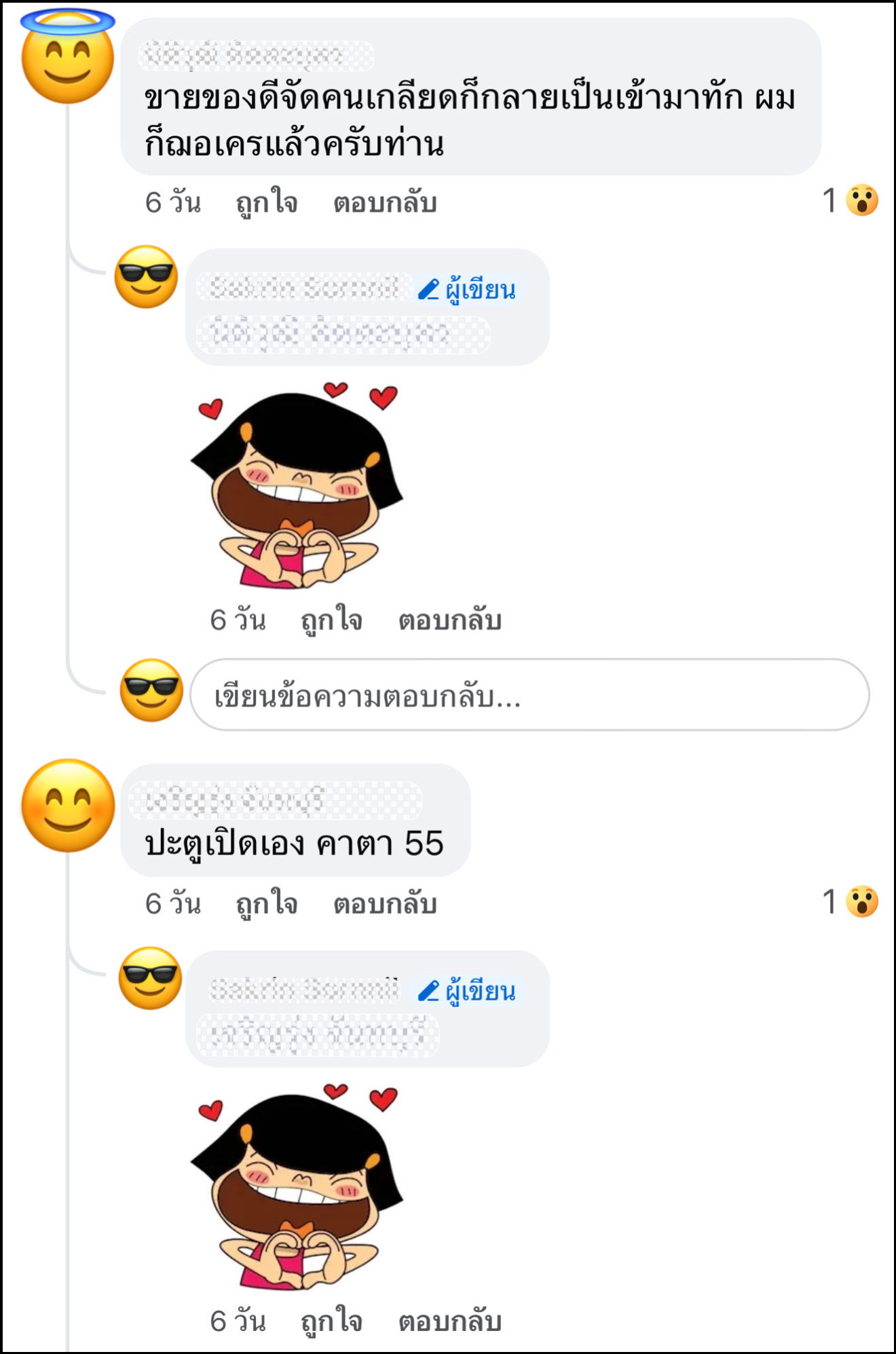This screenshot has width=896, height=1354.
Task: Reply to the comment ปะตูเปิดเอง คาตา 55
Action: click(x=384, y=903)
